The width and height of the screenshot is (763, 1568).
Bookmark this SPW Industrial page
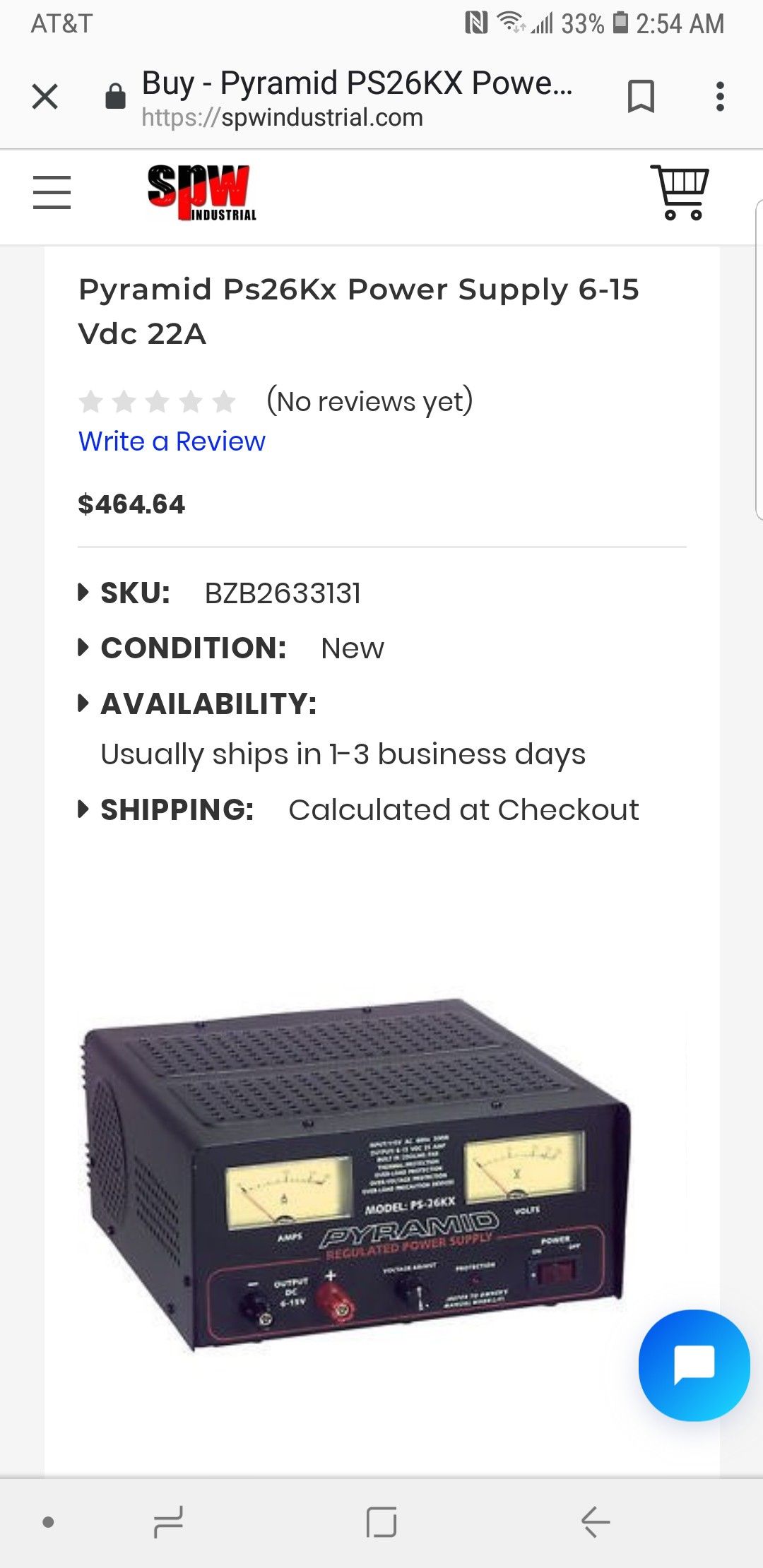point(641,97)
